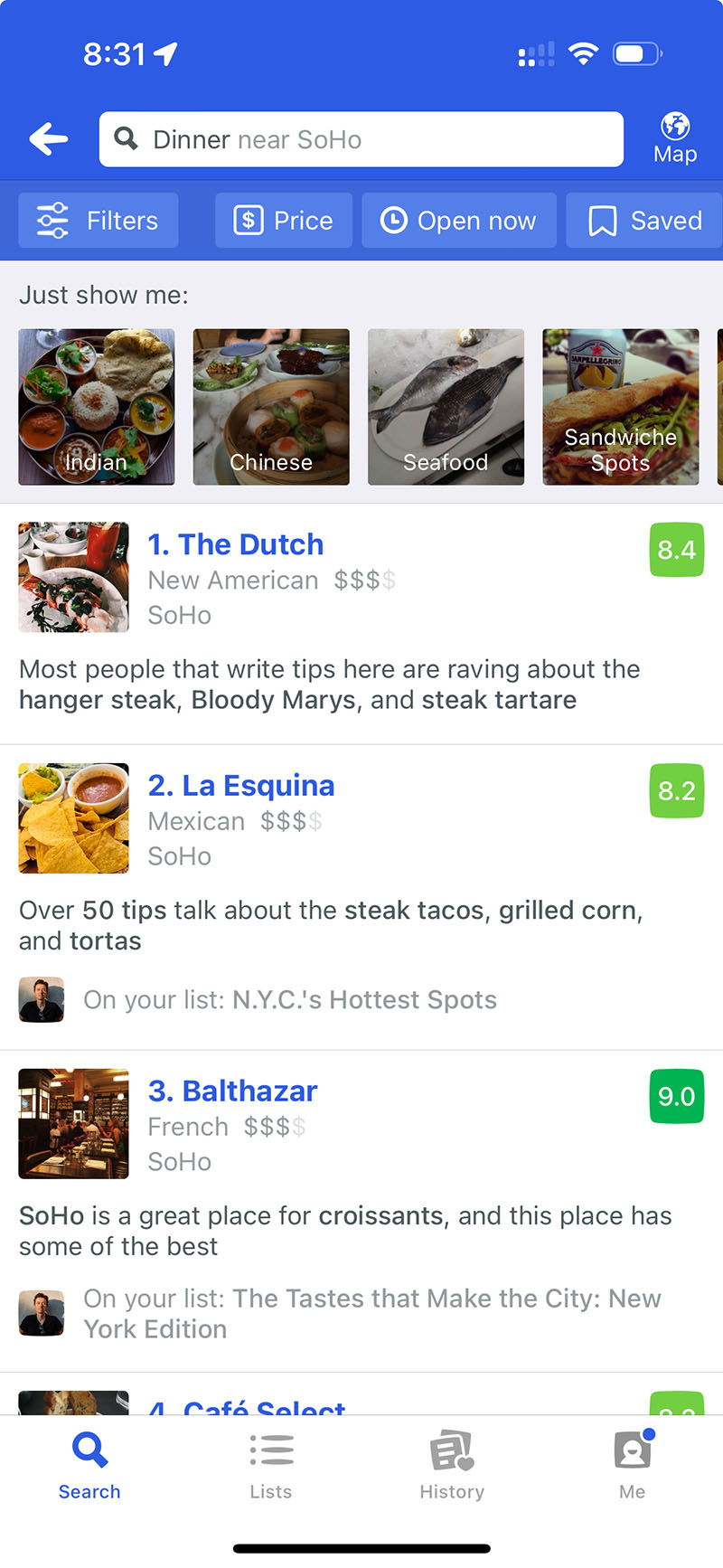The image size is (723, 1568).
Task: Open the Map view
Action: tap(675, 138)
